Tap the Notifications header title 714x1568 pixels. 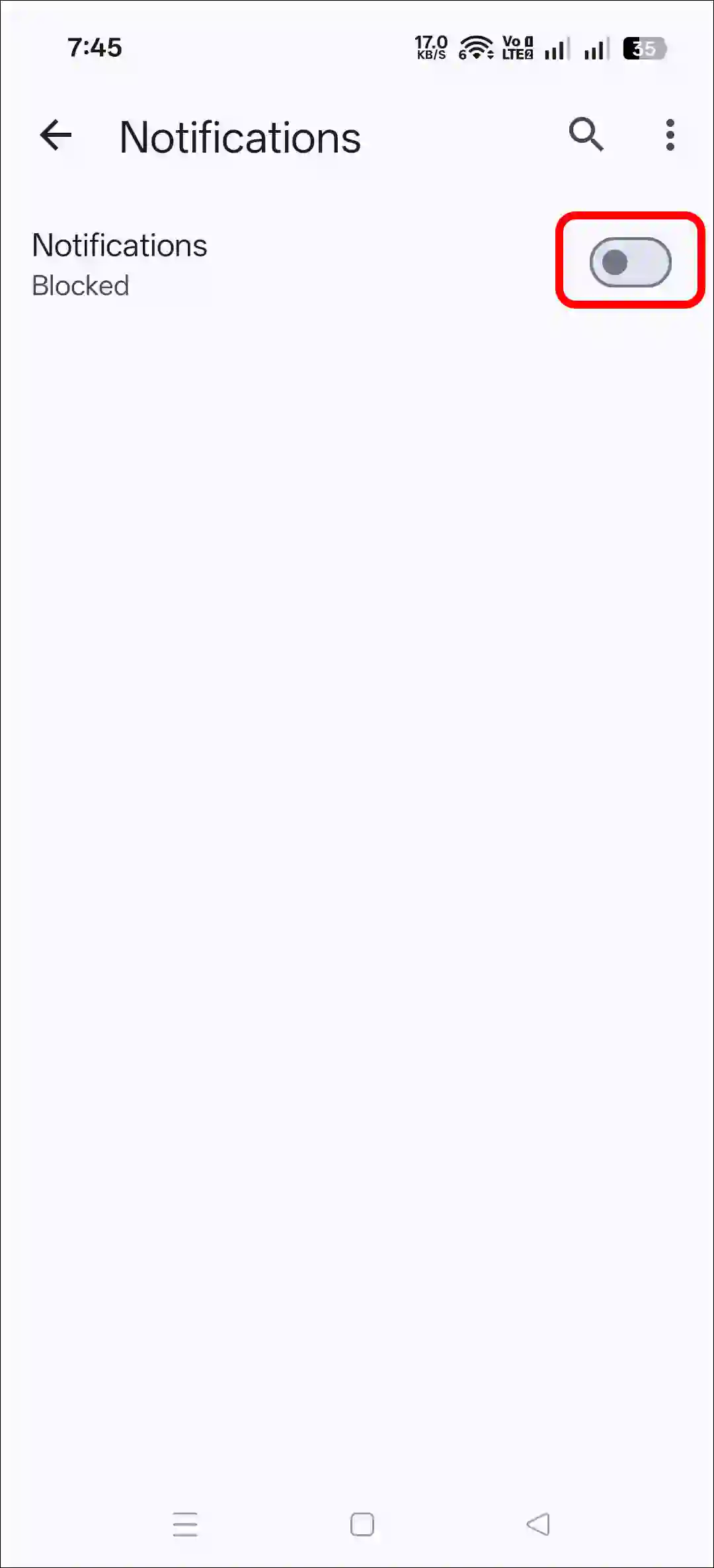pyautogui.click(x=239, y=135)
